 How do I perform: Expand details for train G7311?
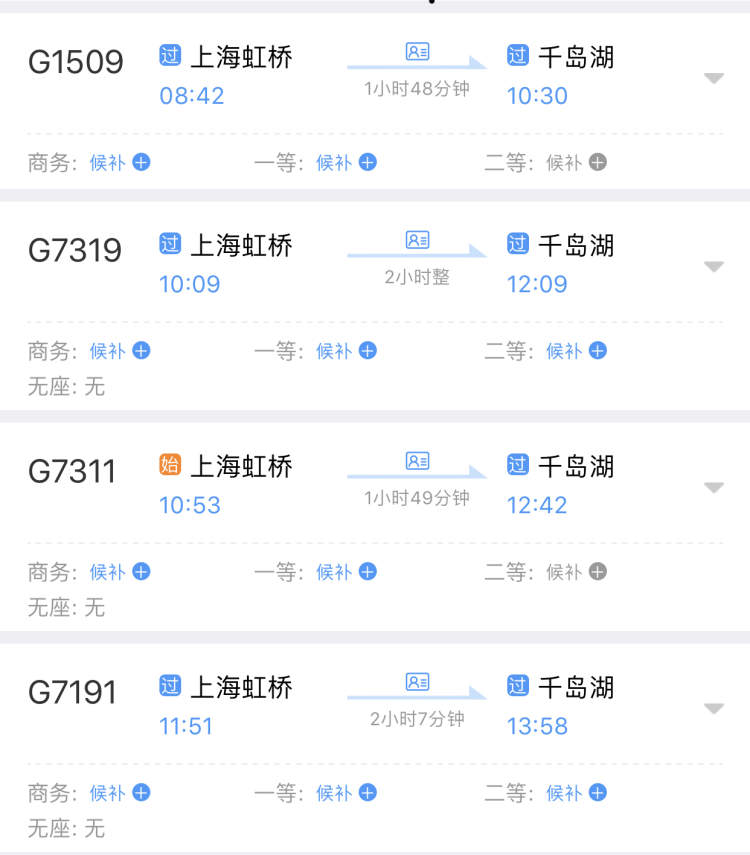click(713, 487)
